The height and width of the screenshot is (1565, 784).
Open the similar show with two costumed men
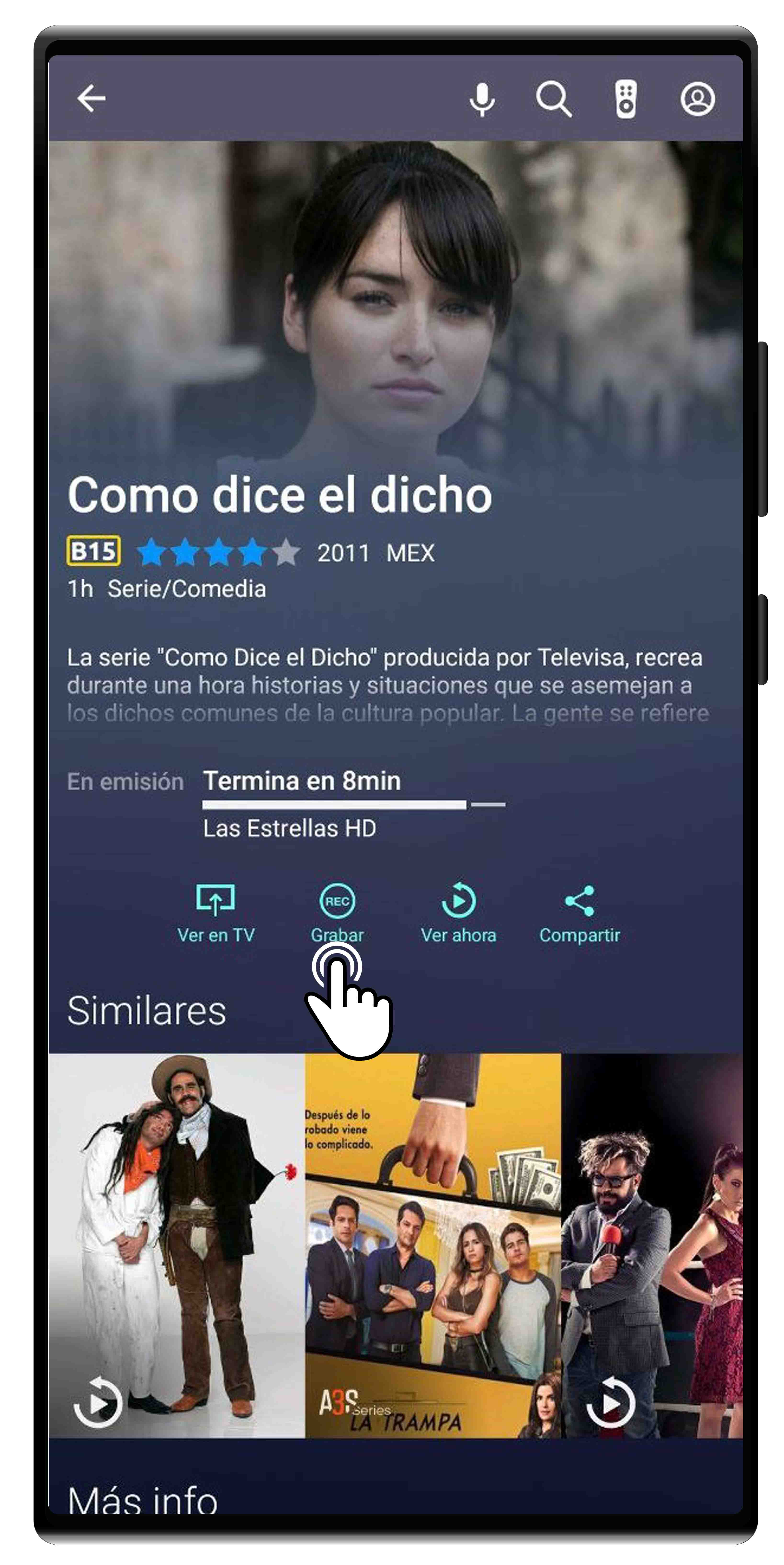point(176,1245)
